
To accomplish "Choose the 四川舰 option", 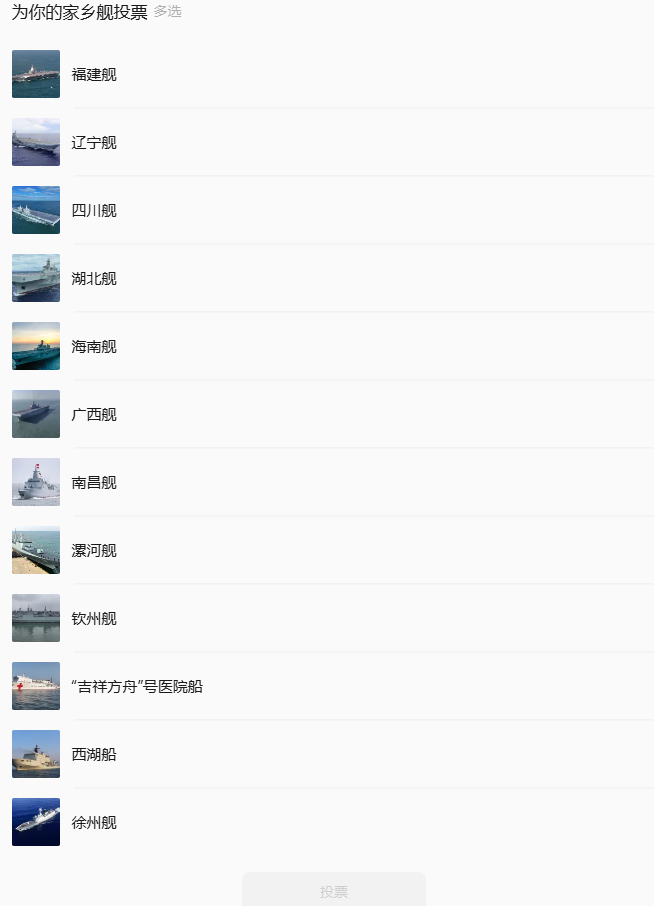I will tap(94, 210).
